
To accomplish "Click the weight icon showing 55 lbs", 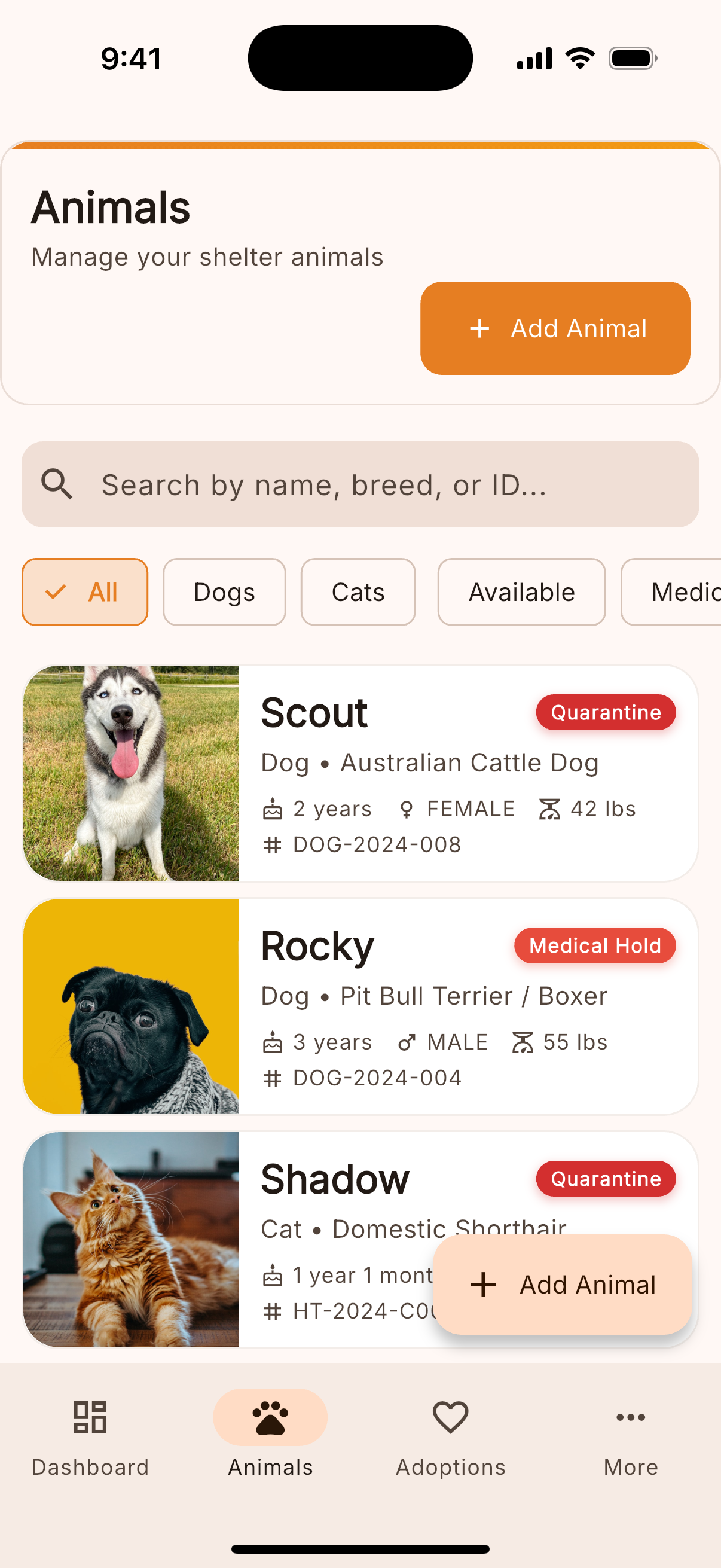I will (x=522, y=1042).
